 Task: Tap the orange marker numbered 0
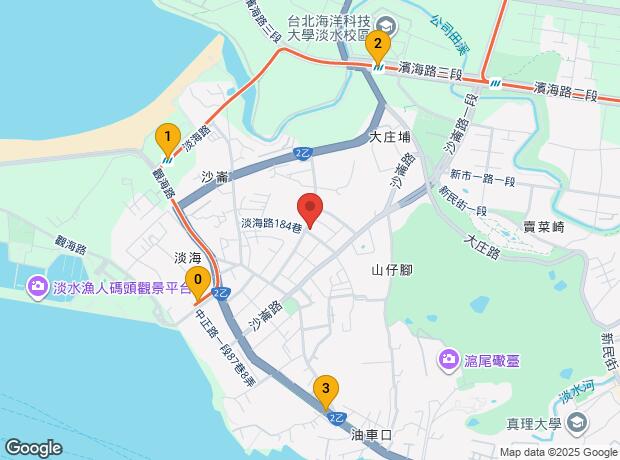point(198,281)
